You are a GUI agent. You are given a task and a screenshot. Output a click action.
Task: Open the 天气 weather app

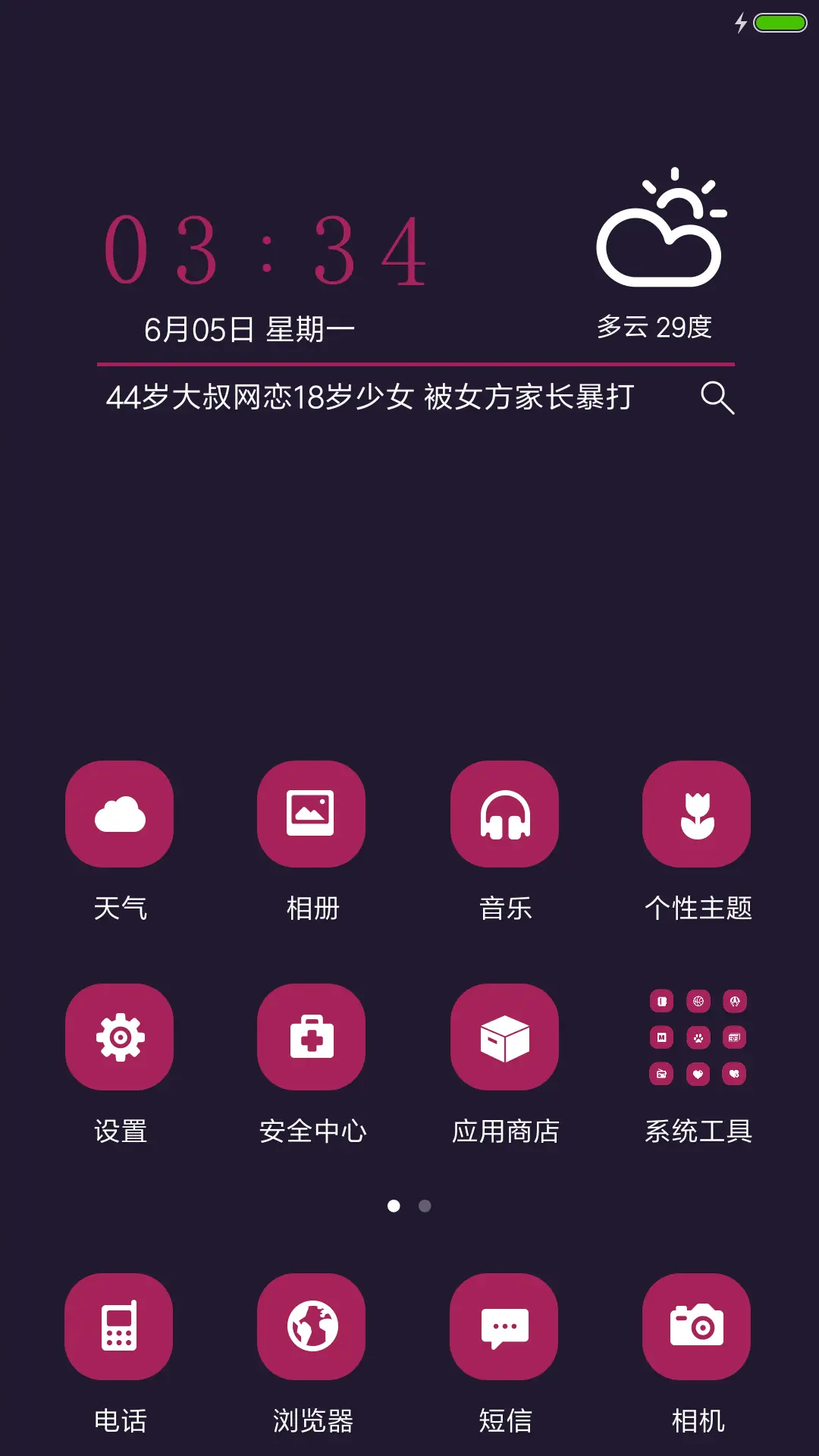coord(120,813)
